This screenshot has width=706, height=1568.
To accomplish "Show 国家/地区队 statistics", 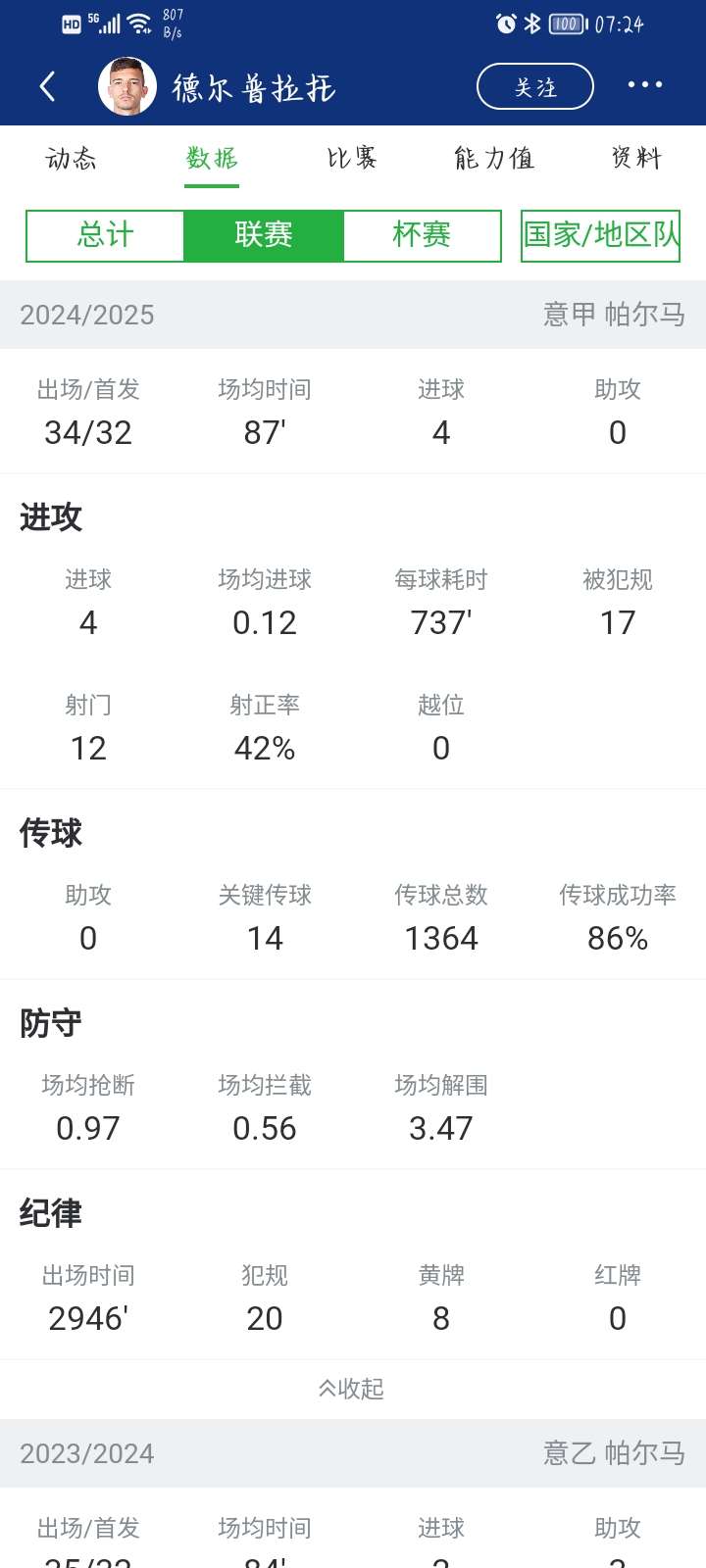I will (600, 235).
